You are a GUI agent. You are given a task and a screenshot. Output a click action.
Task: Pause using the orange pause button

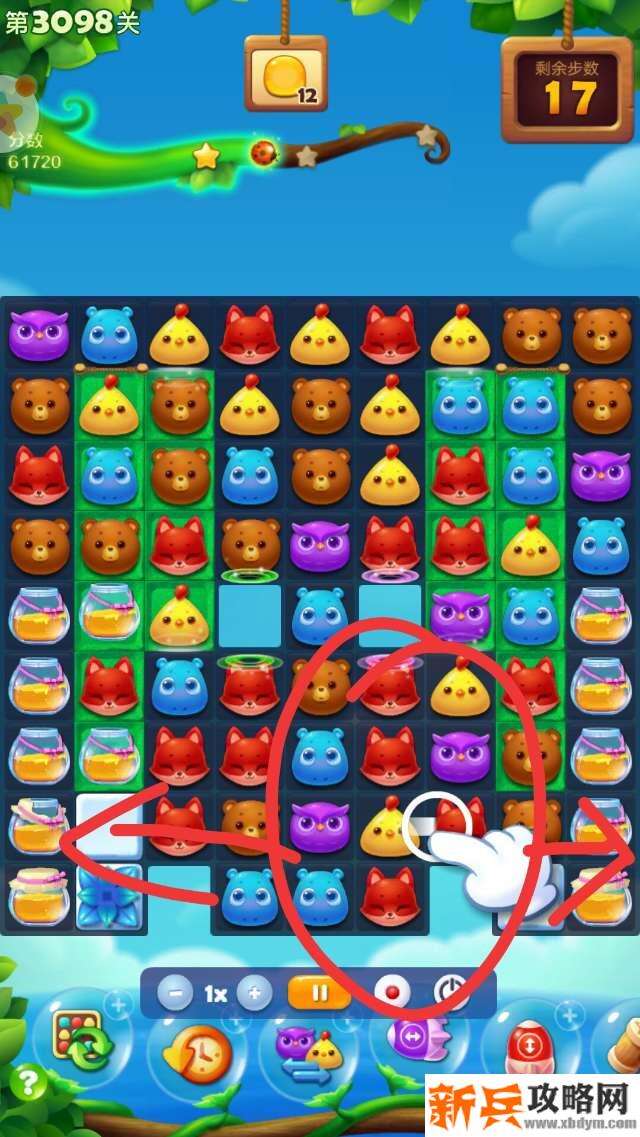pos(320,994)
